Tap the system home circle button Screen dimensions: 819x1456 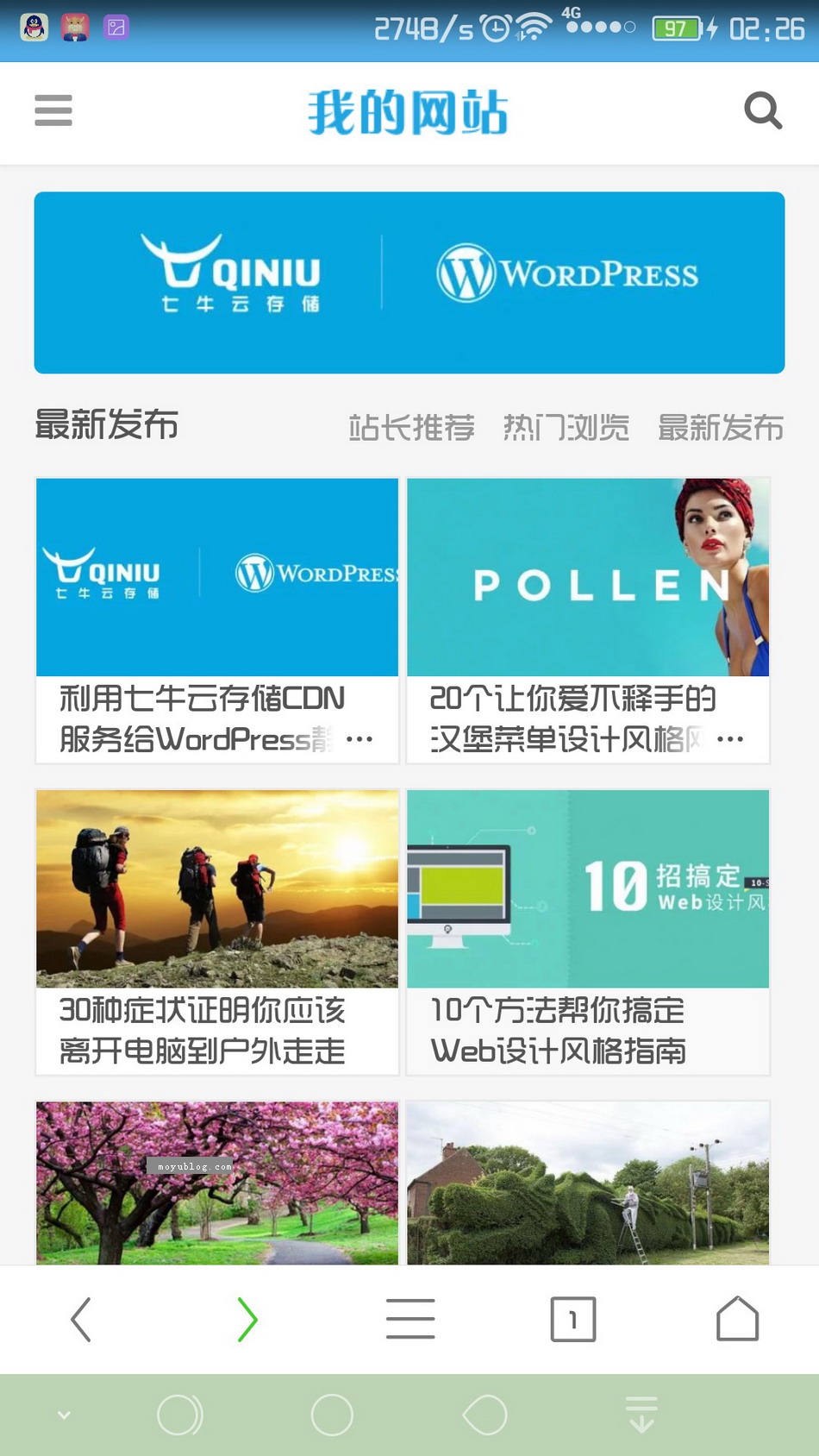(x=332, y=1415)
